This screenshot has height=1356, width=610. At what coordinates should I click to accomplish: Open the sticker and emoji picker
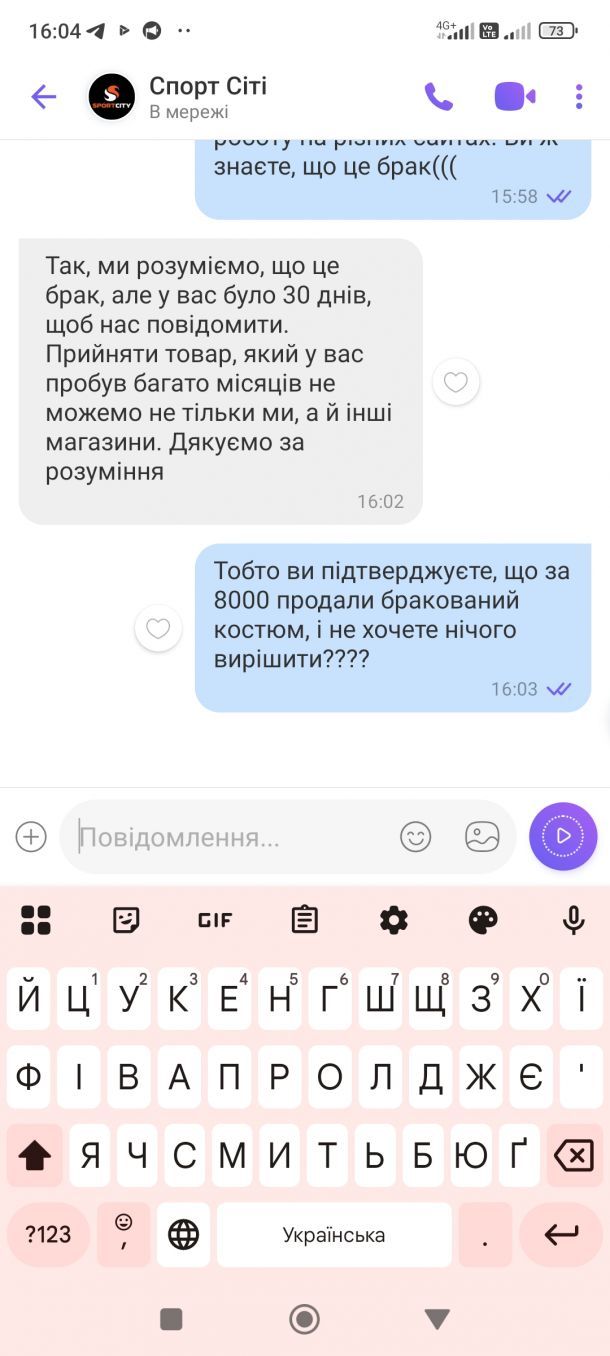[x=415, y=837]
